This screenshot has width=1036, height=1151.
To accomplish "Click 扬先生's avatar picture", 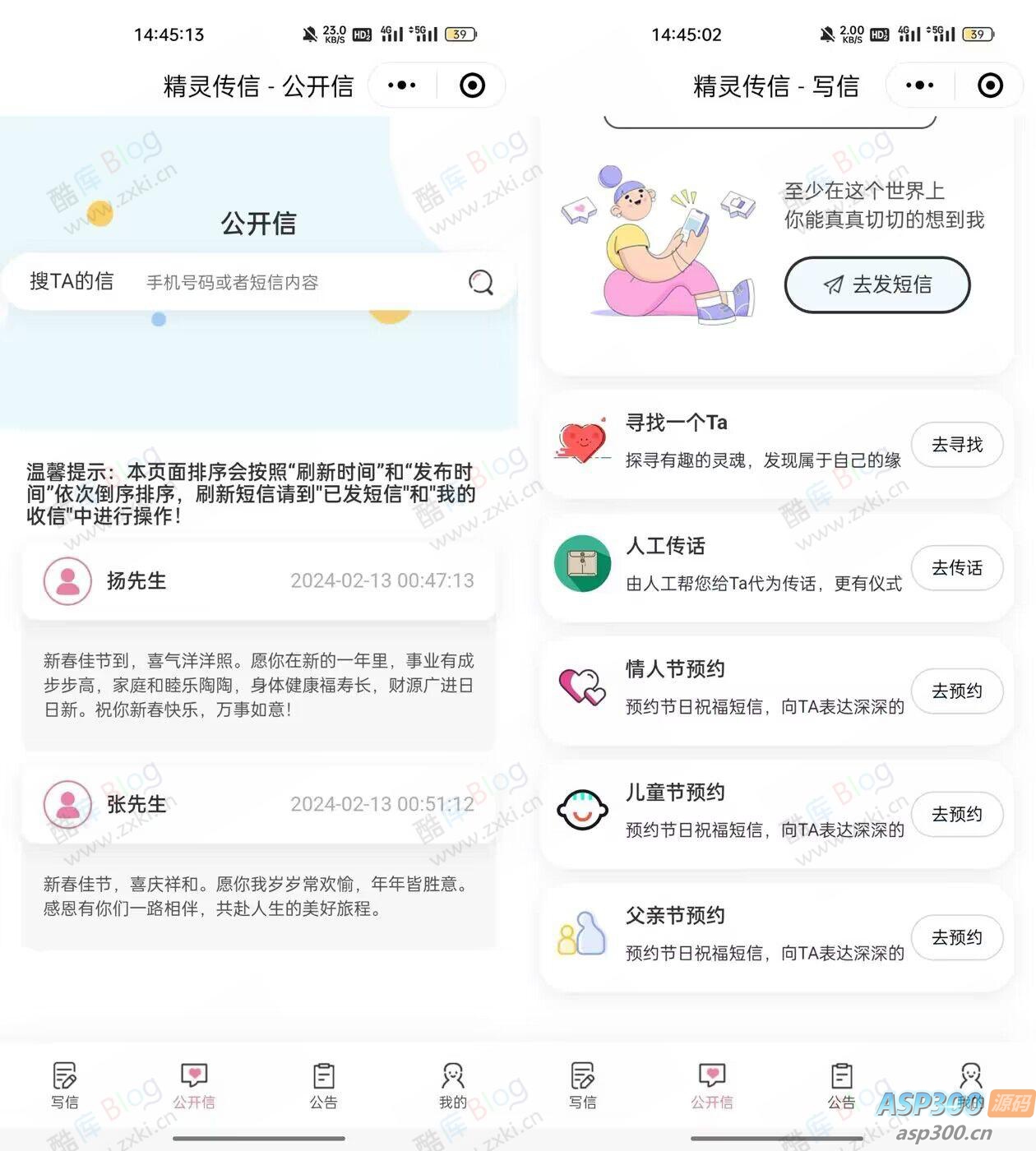I will point(67,580).
